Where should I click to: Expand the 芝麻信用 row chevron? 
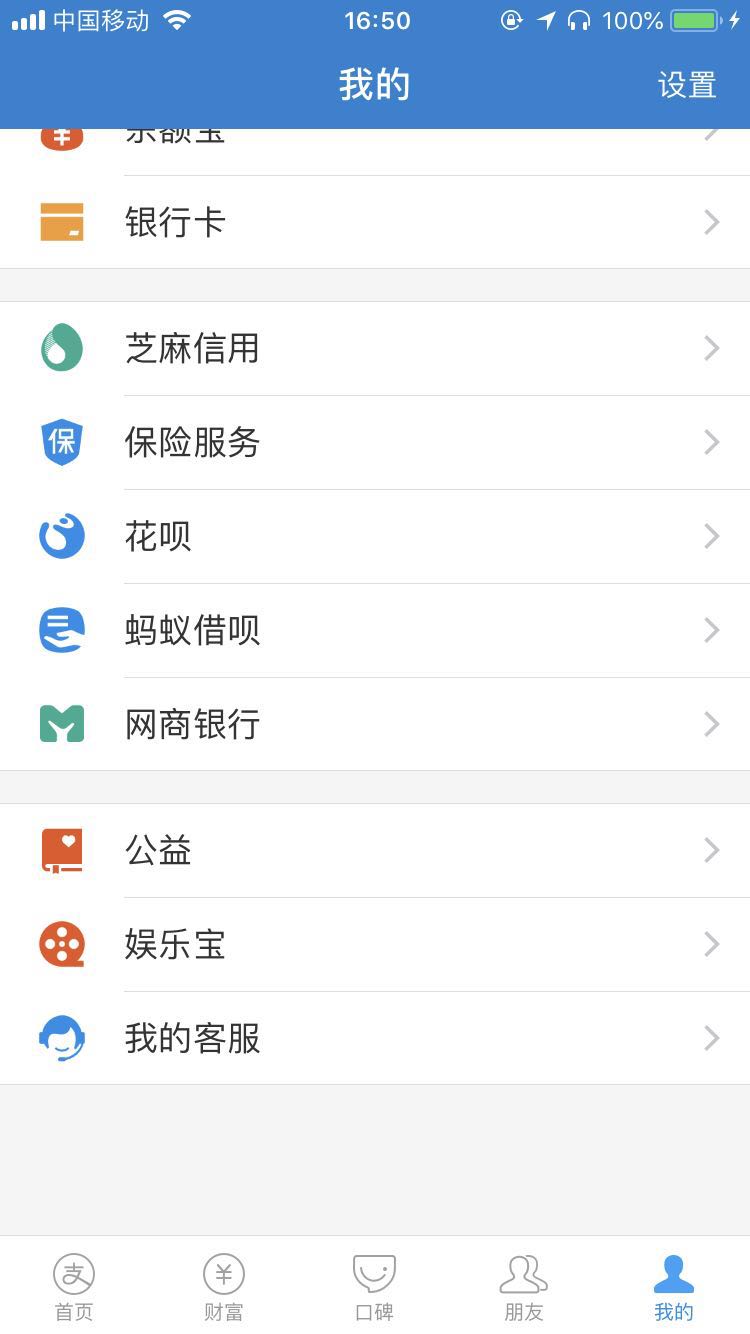point(712,348)
